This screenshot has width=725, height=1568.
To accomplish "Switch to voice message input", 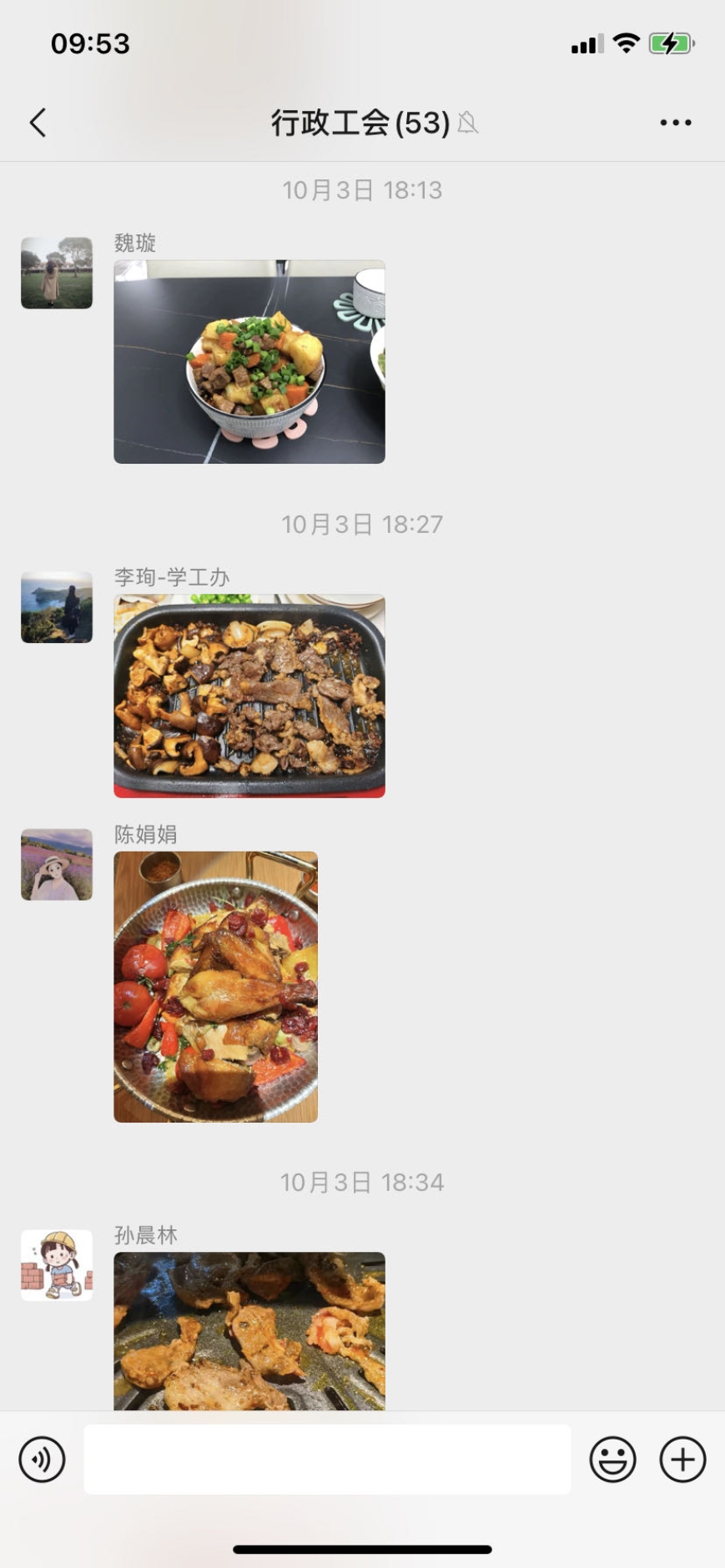I will pos(42,1459).
